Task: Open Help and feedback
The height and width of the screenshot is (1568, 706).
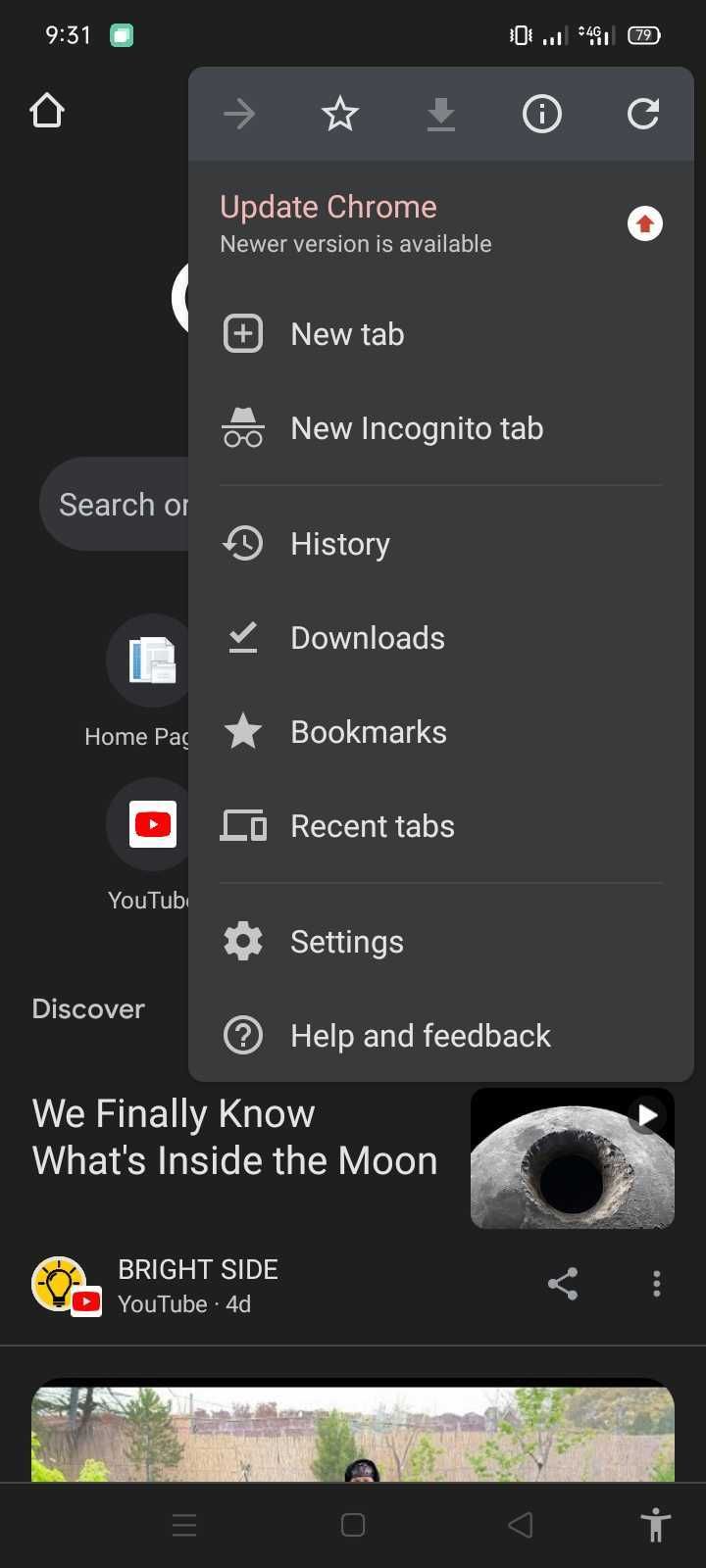Action: [x=420, y=1035]
